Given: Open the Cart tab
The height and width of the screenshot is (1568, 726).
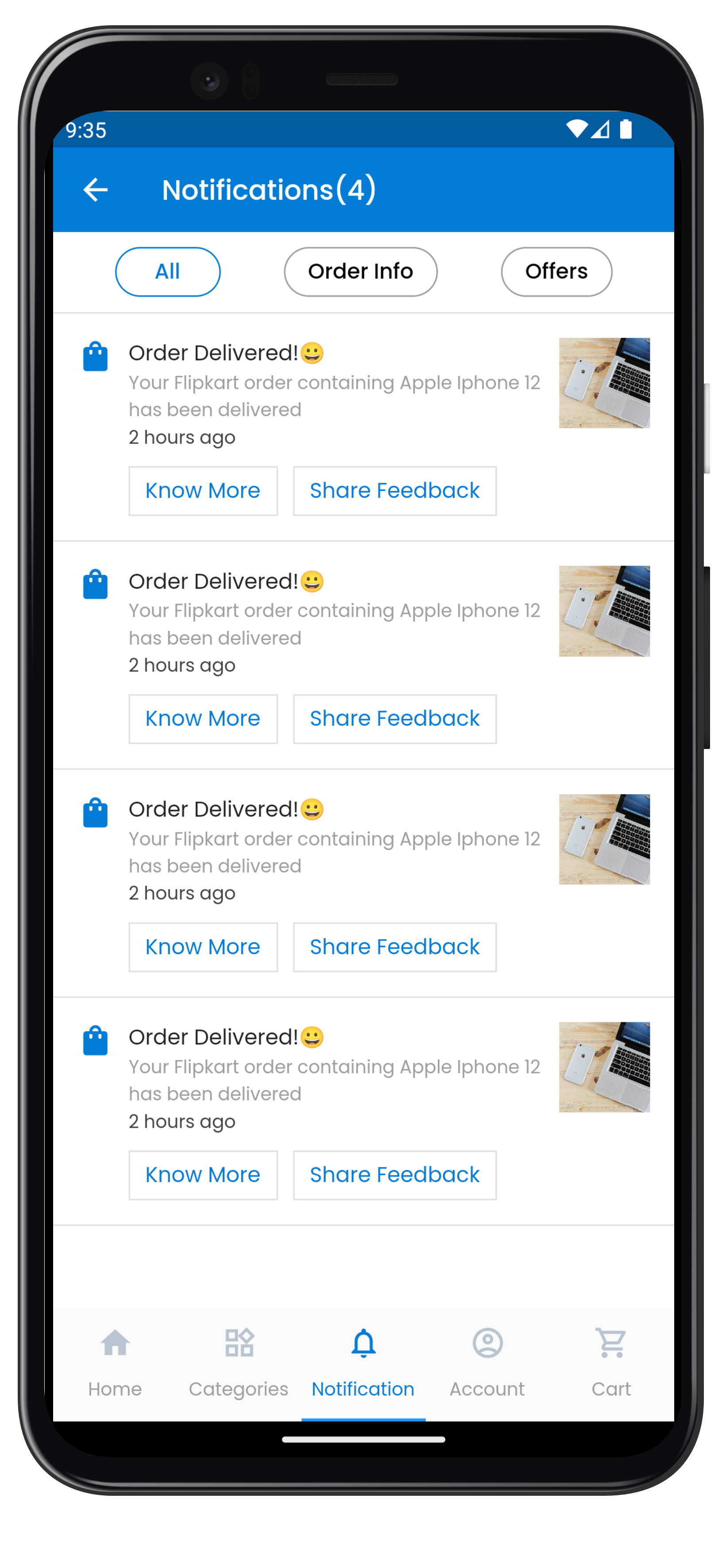Looking at the screenshot, I should point(612,1363).
